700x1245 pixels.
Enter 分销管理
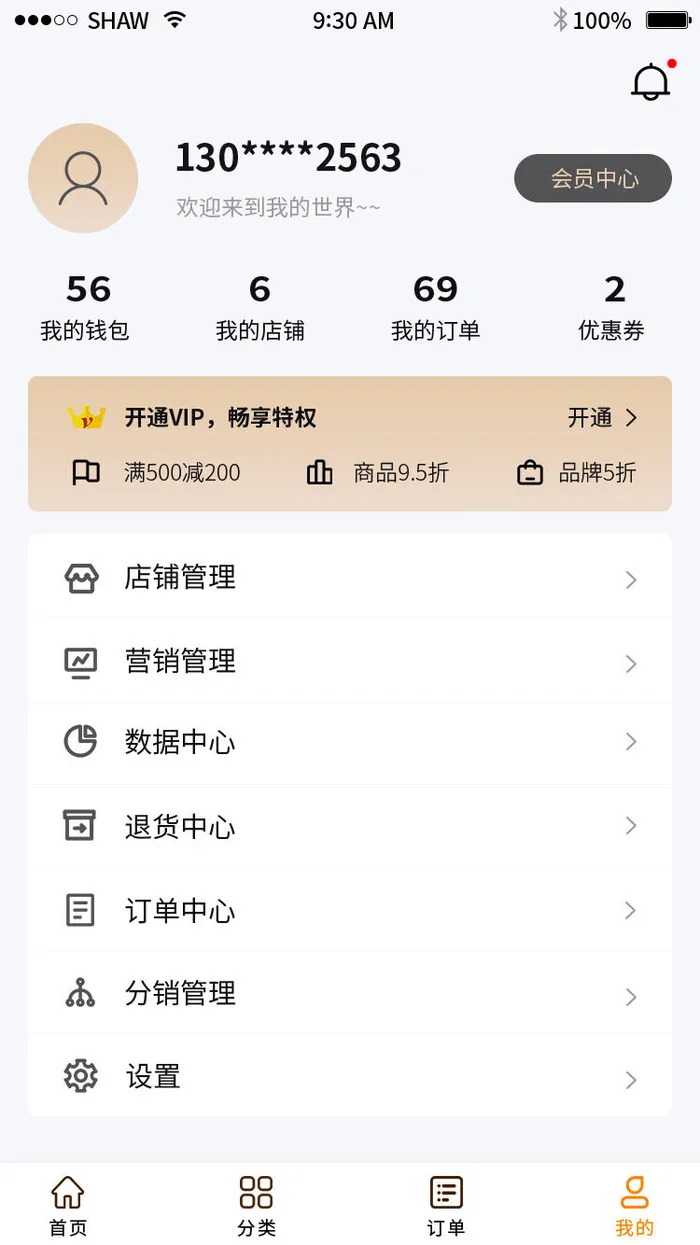tap(350, 994)
